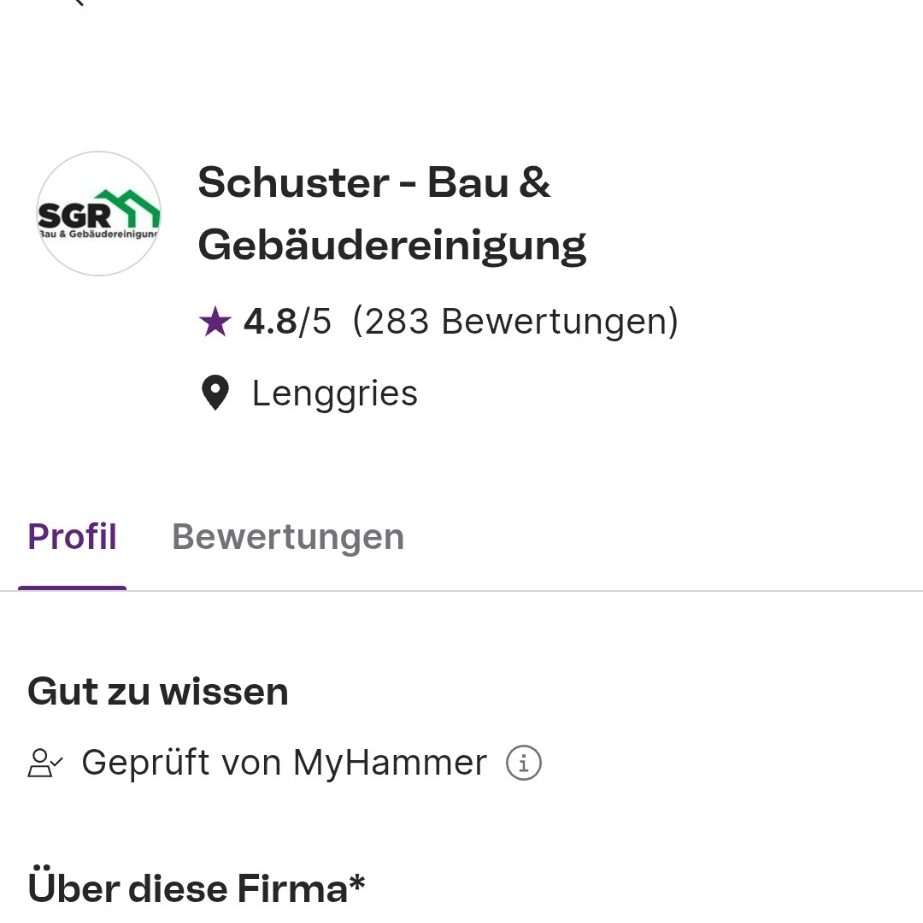
Task: Switch to the Bewertungen tab
Action: coord(288,538)
